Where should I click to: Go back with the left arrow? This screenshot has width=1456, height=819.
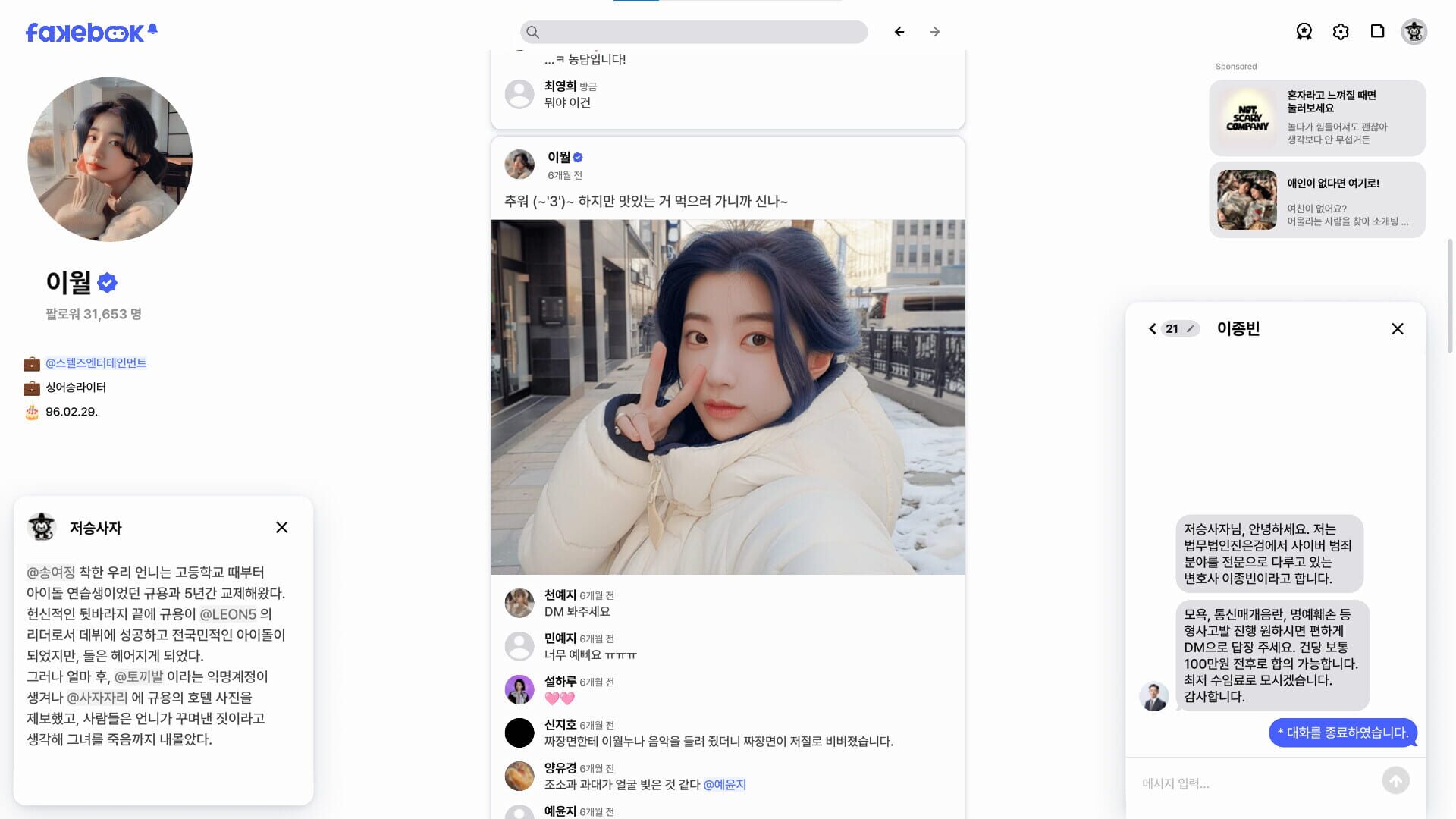click(x=899, y=32)
